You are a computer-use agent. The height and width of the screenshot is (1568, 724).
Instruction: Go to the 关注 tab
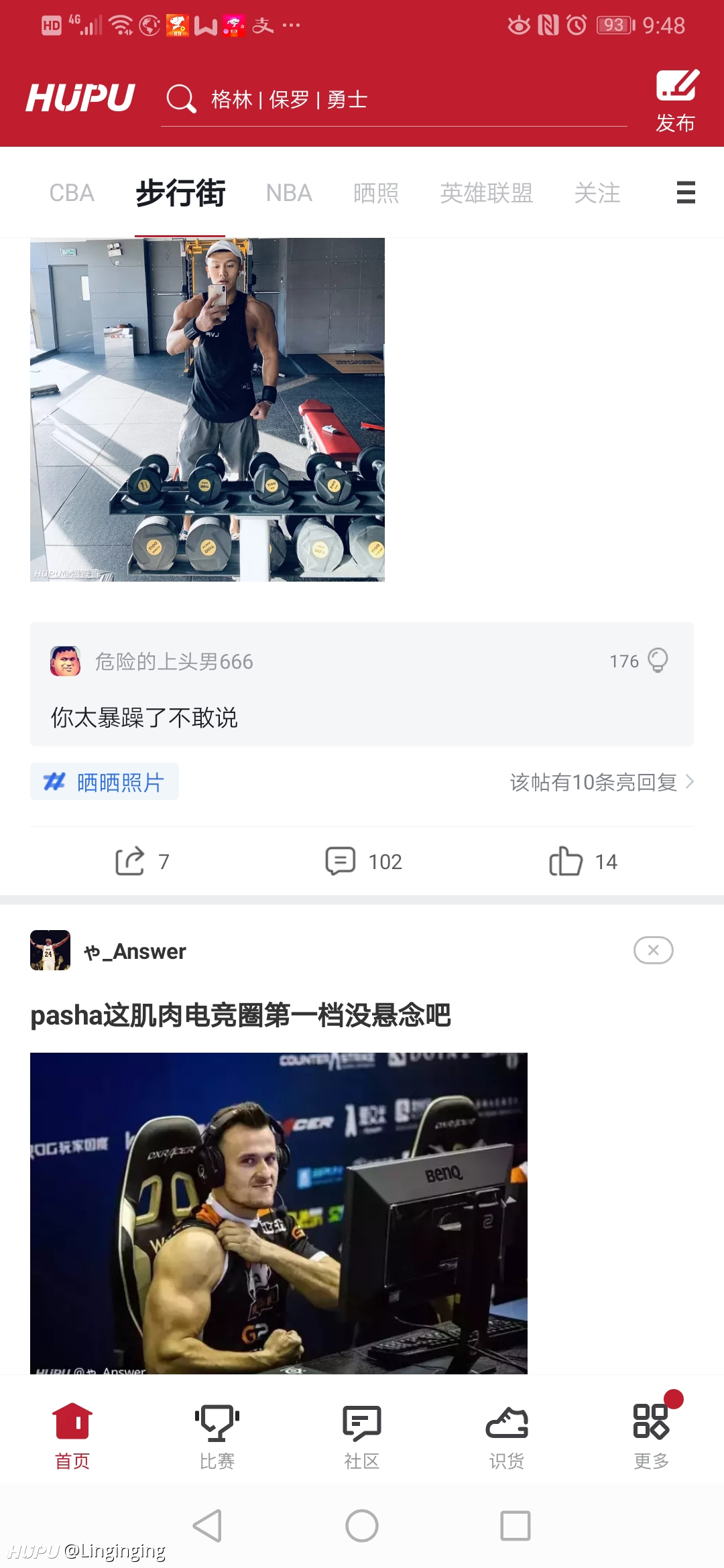click(x=597, y=193)
